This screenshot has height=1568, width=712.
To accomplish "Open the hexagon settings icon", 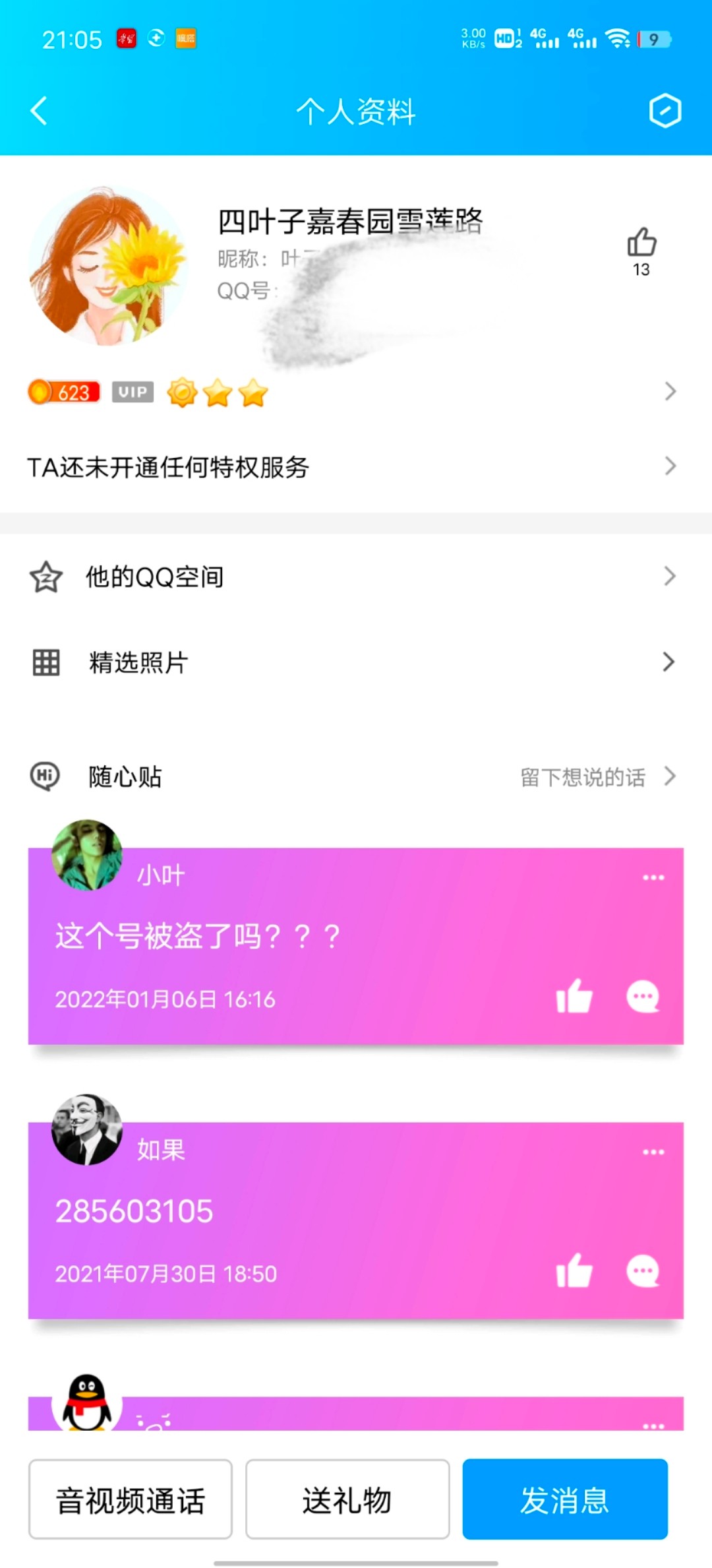I will click(665, 111).
